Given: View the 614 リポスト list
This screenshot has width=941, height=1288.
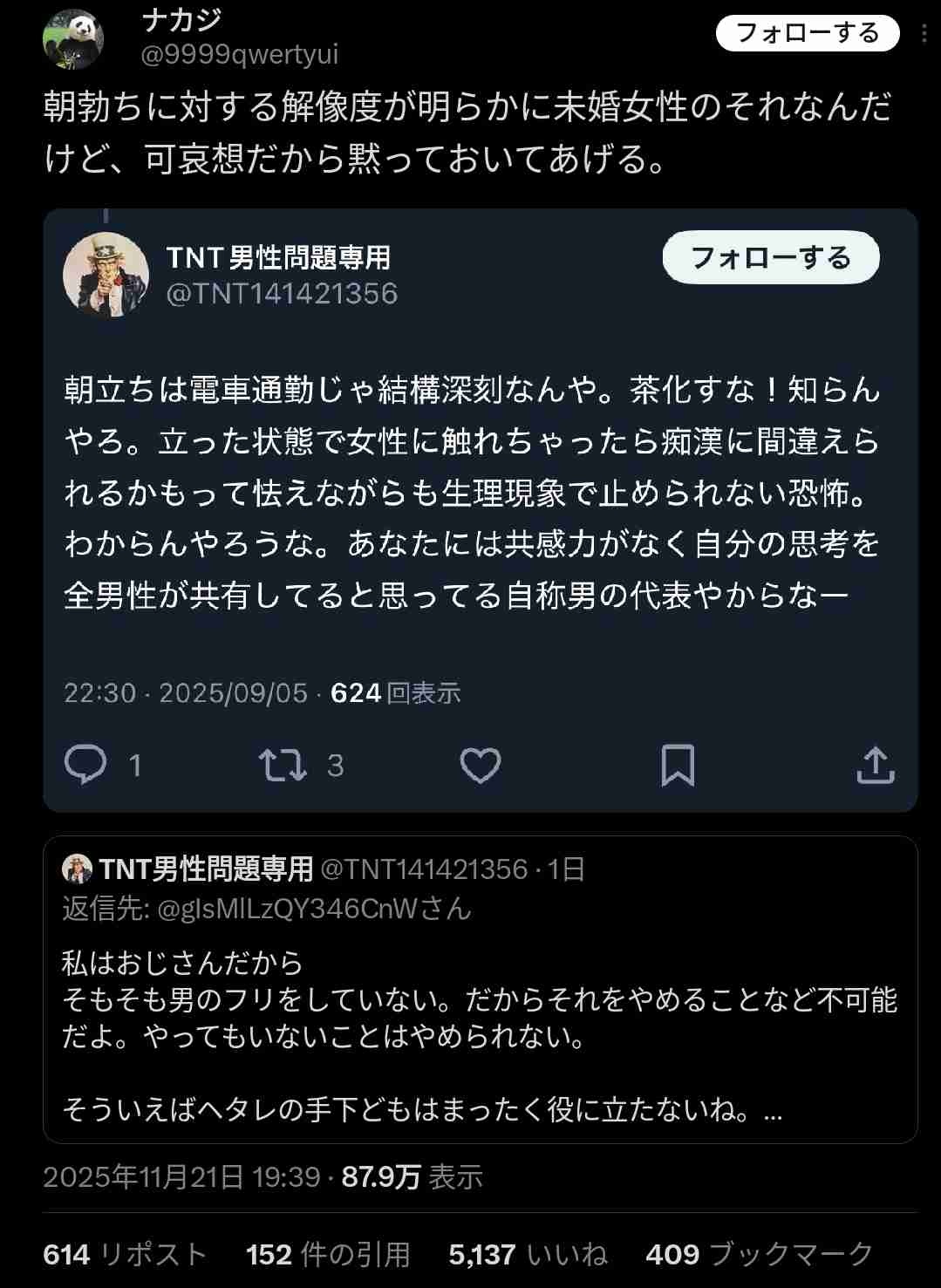Looking at the screenshot, I should (x=125, y=1254).
